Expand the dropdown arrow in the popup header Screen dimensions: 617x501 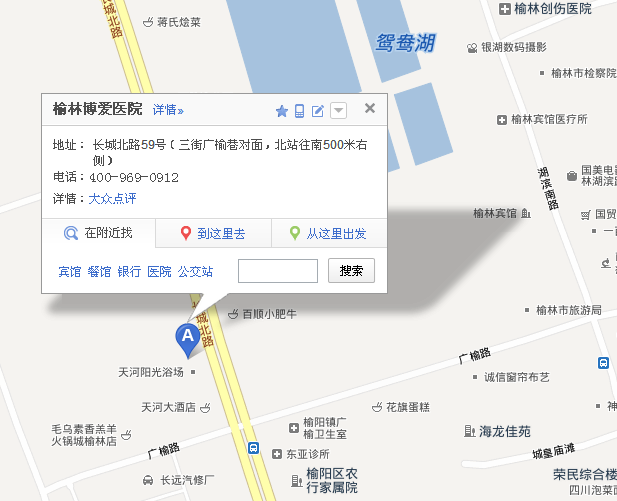(x=338, y=111)
